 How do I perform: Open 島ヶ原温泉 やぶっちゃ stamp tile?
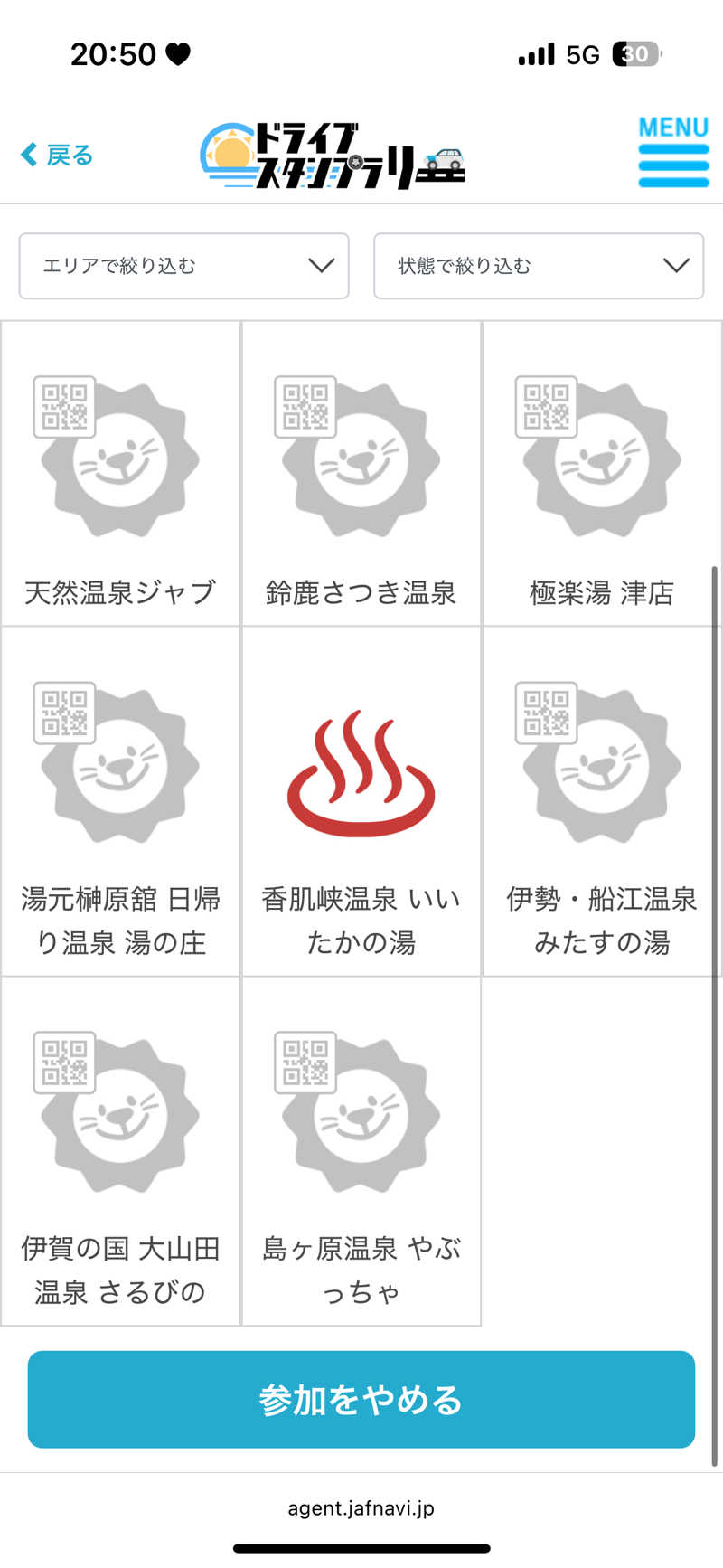[361, 1150]
